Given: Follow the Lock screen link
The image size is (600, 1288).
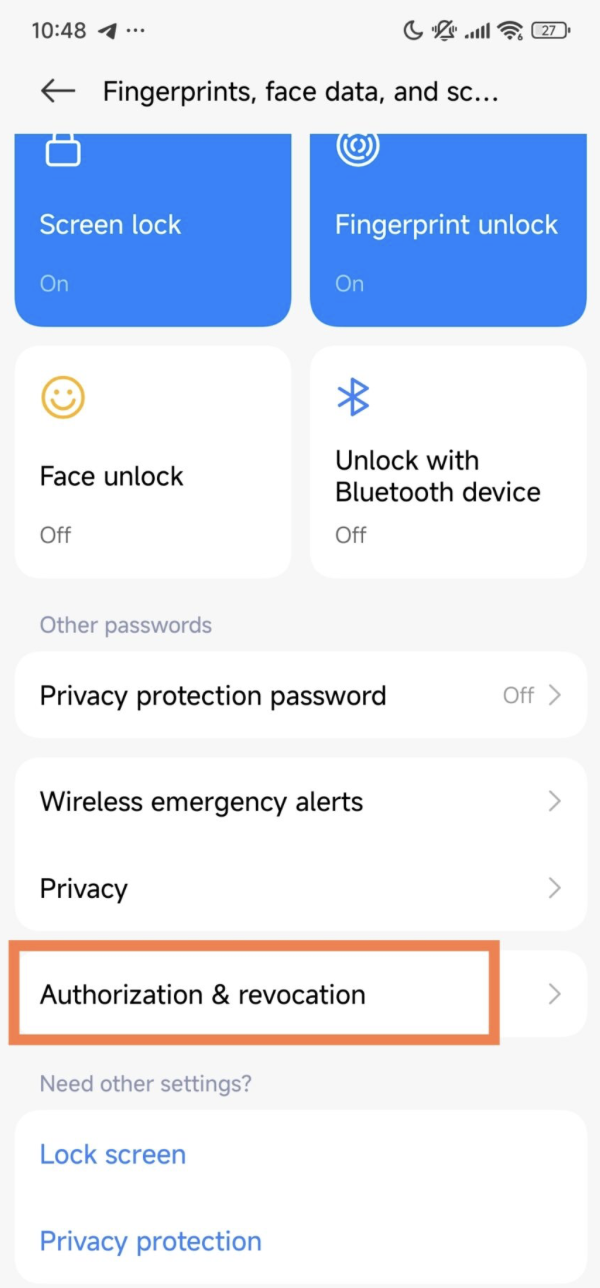Looking at the screenshot, I should click(113, 1154).
